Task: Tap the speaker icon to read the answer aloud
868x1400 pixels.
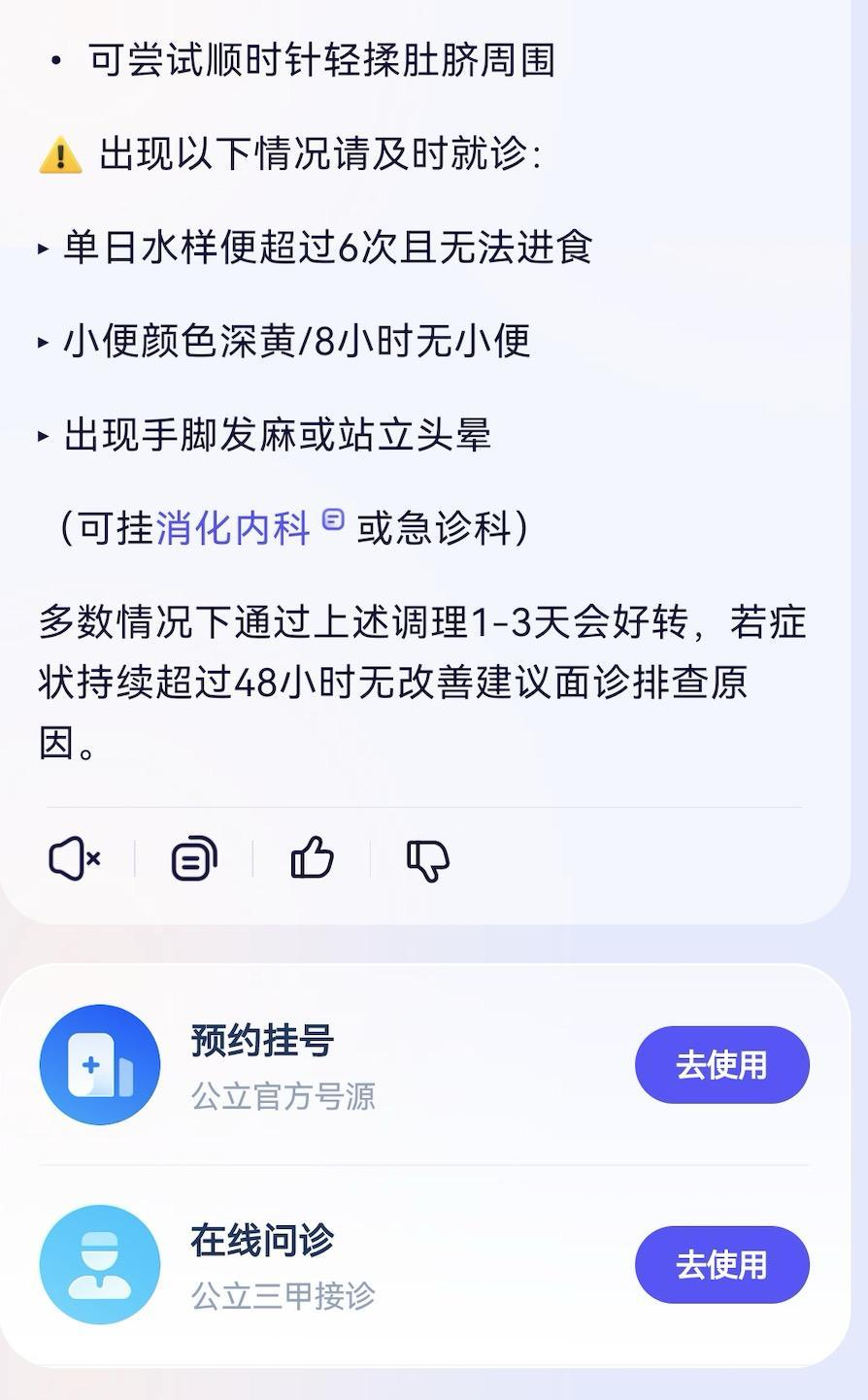Action: click(x=74, y=859)
